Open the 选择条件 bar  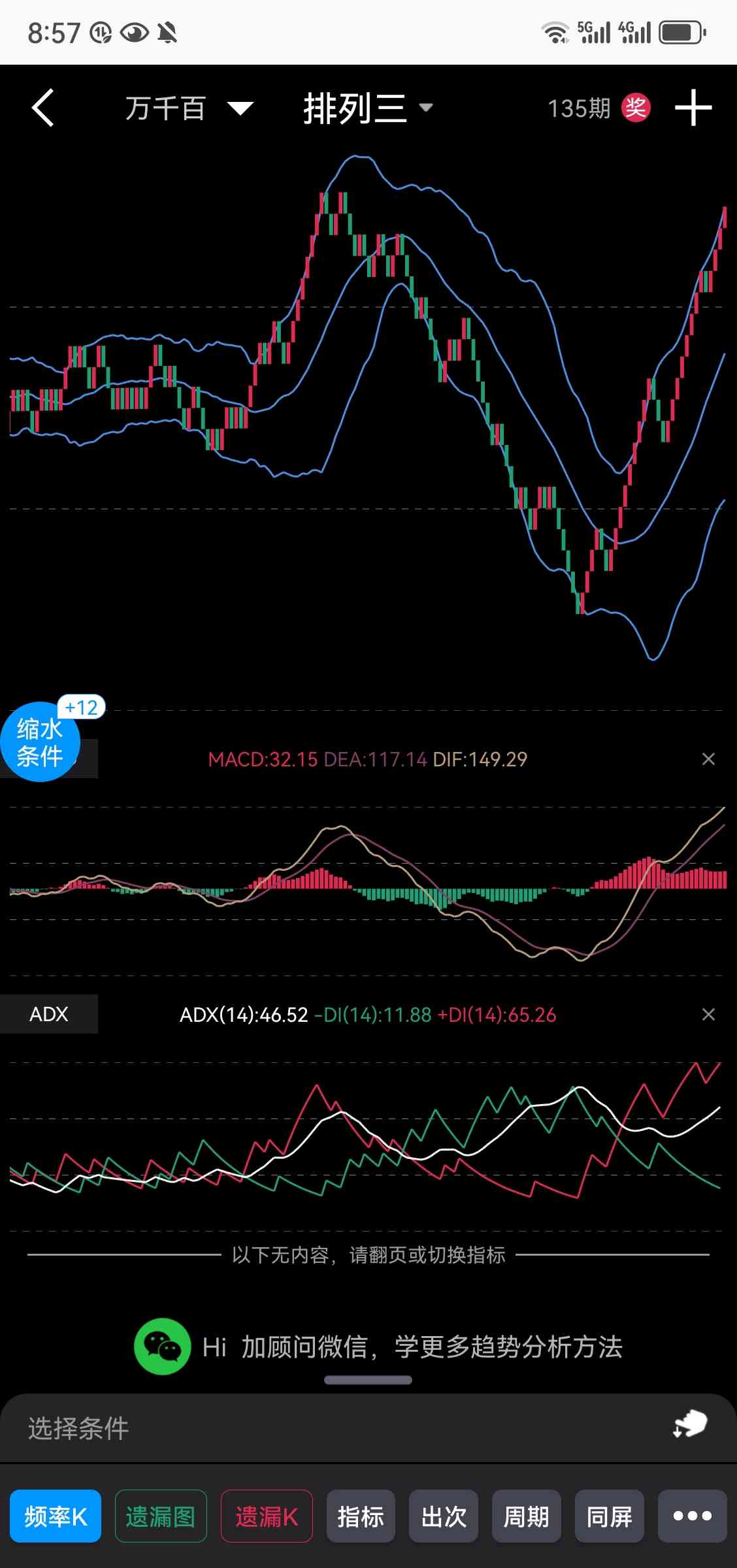click(327, 1428)
